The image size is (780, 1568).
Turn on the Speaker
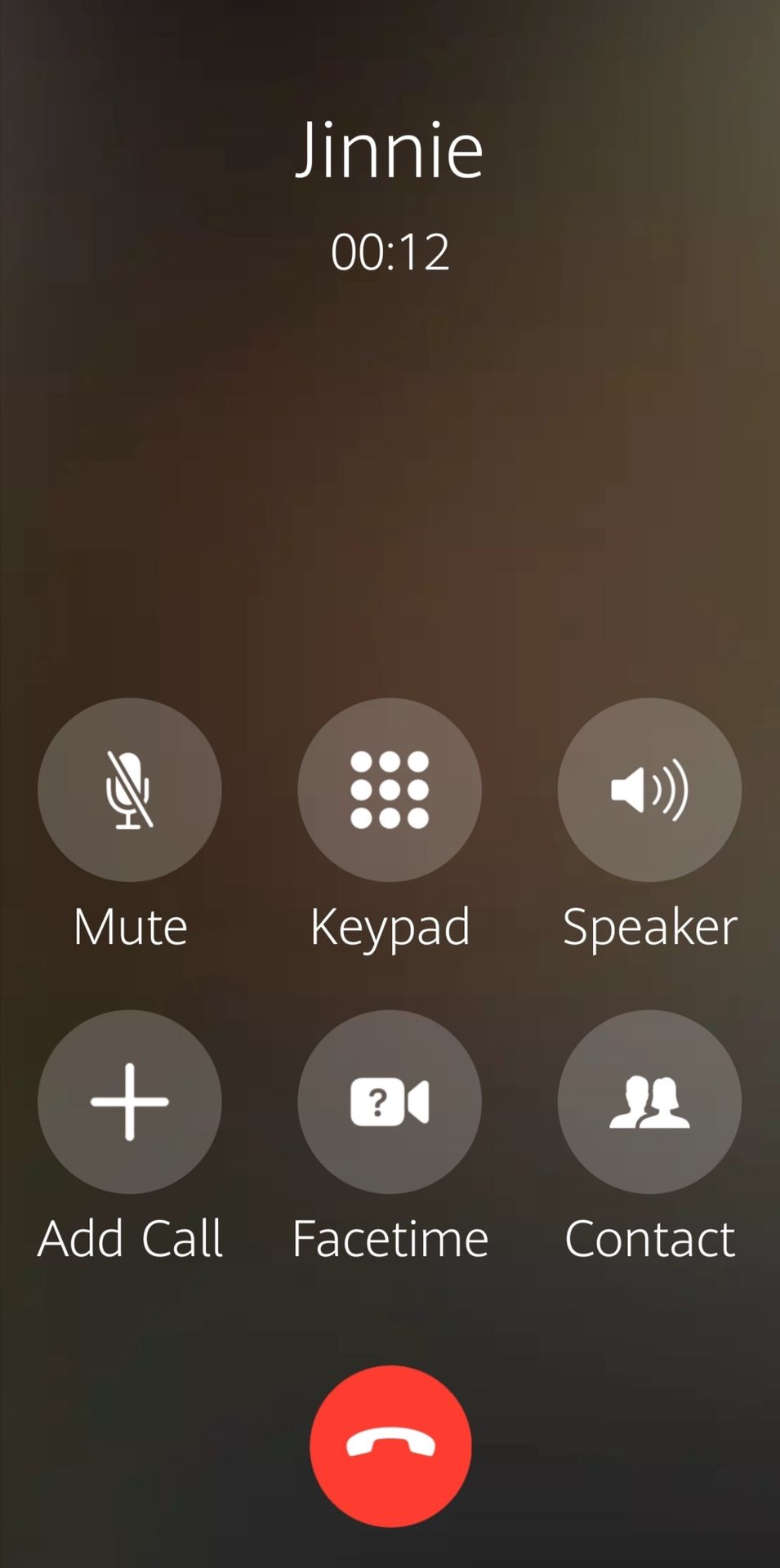(x=649, y=790)
